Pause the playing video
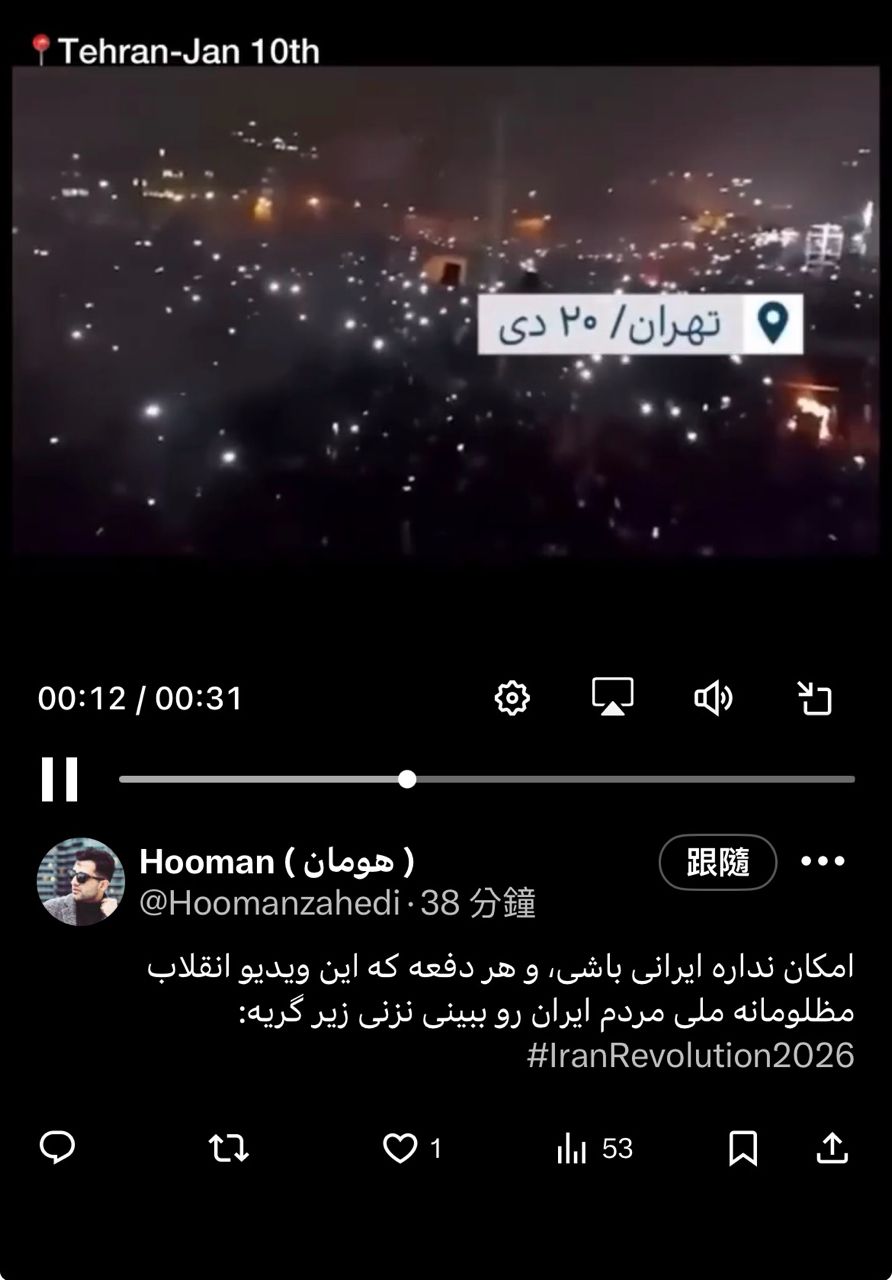This screenshot has width=892, height=1280. [x=59, y=779]
